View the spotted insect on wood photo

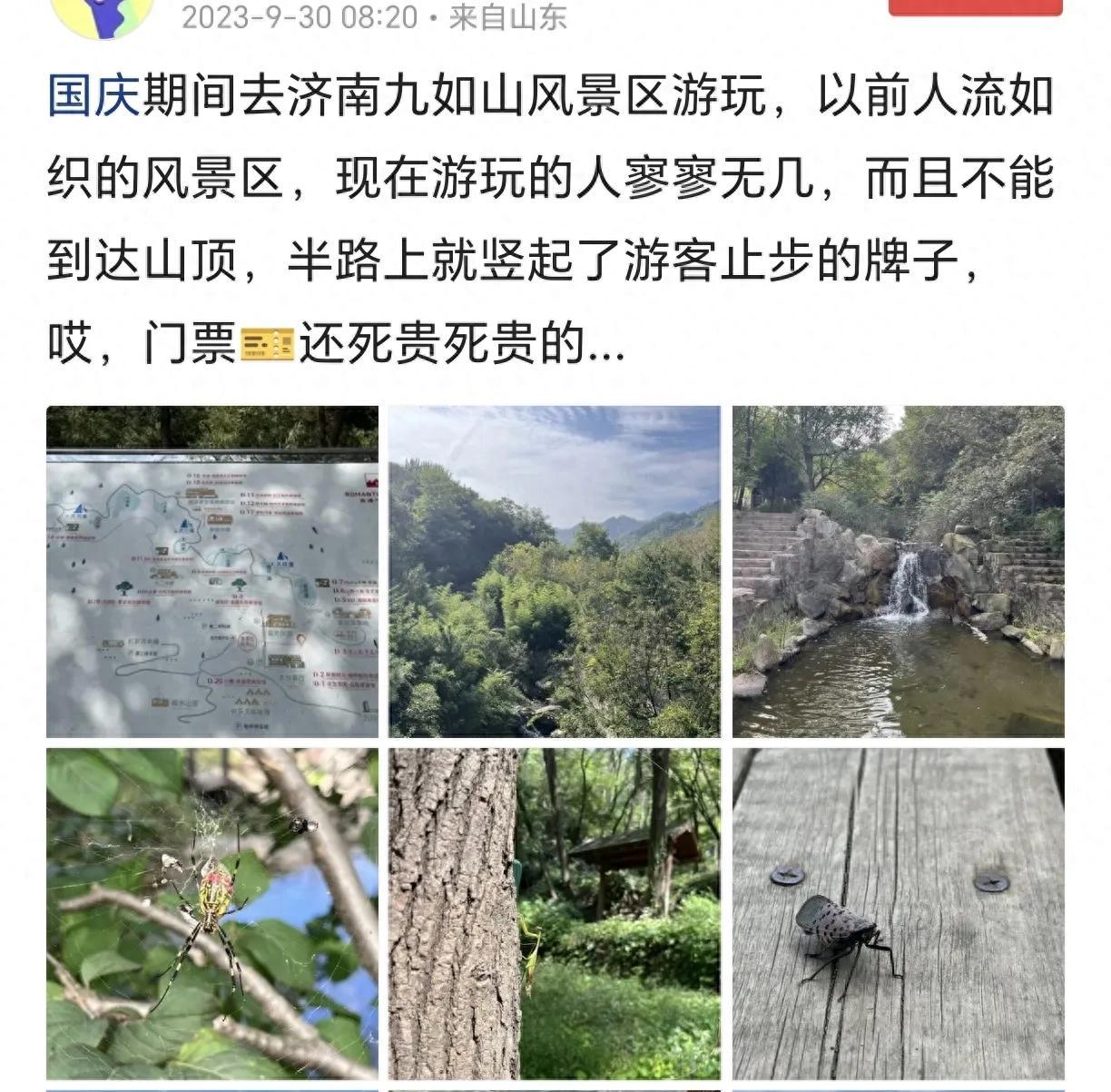(x=898, y=913)
